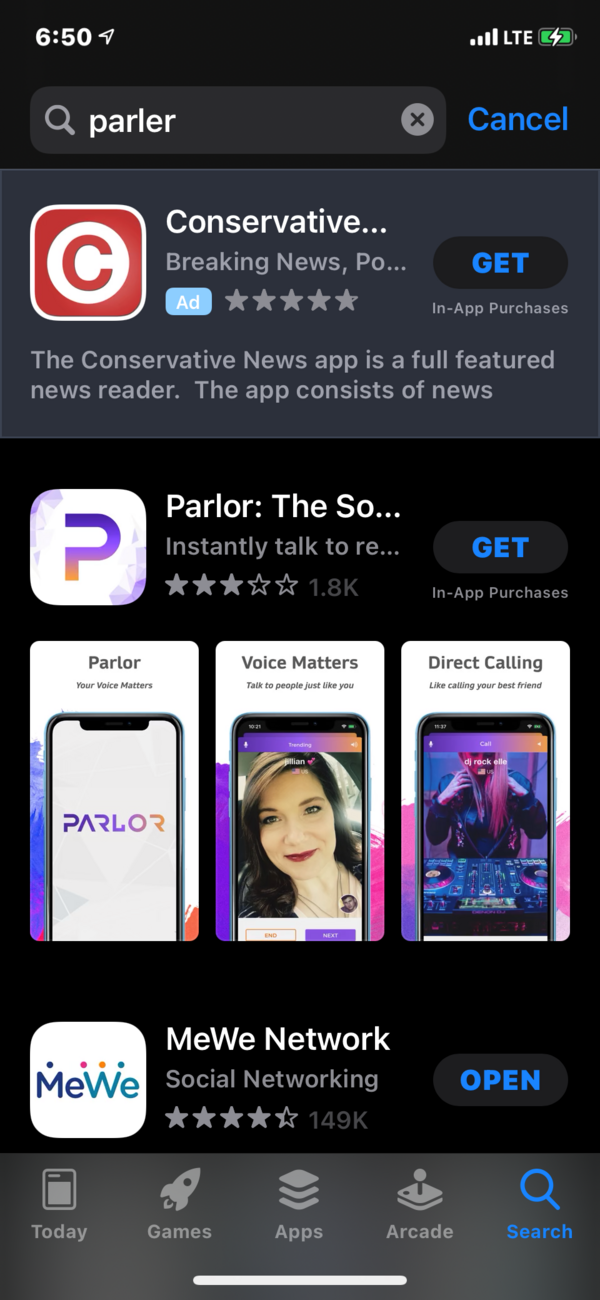This screenshot has height=1300, width=600.
Task: View the Voice Matters screenshot
Action: tap(299, 791)
